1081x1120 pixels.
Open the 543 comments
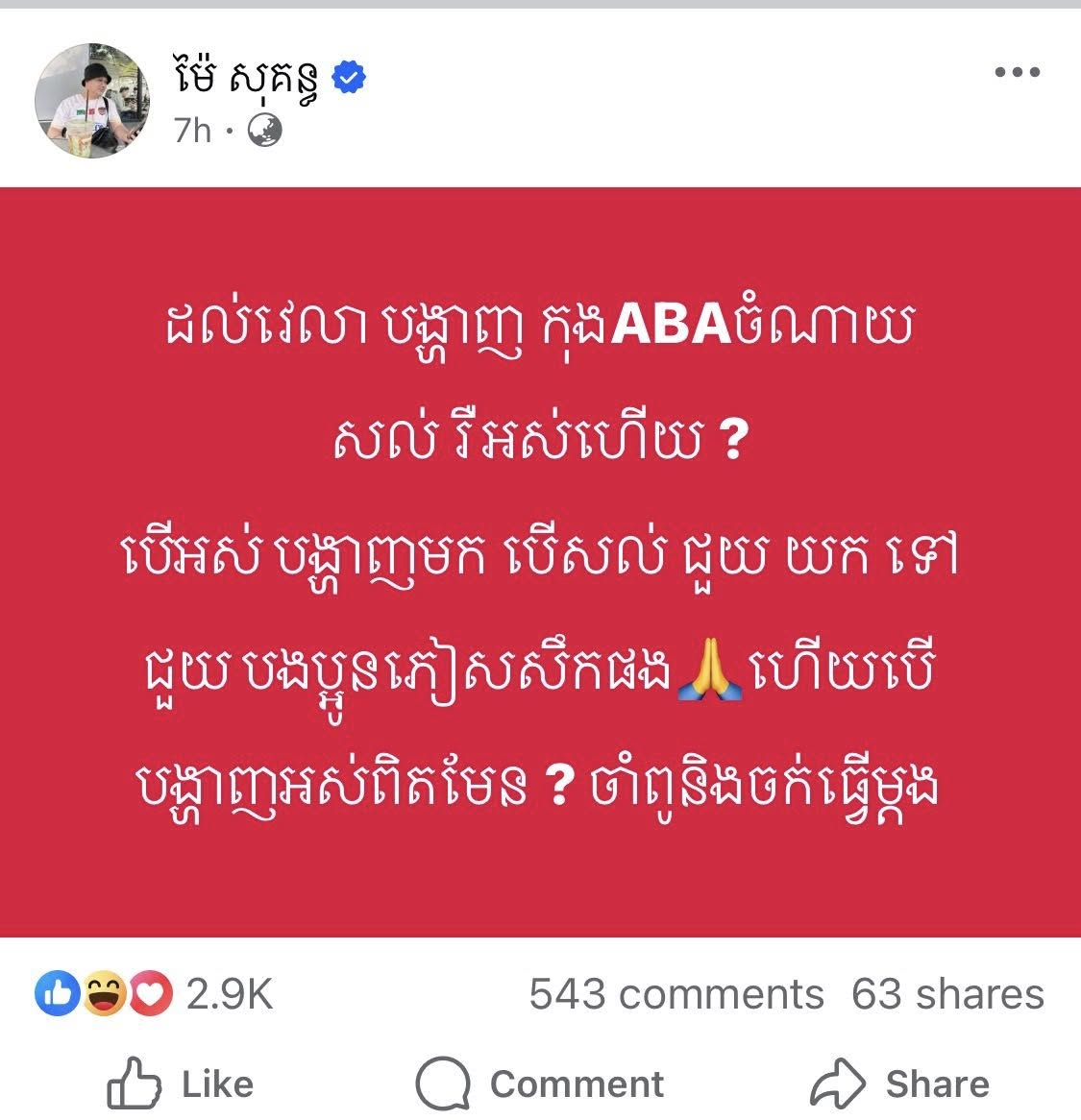pyautogui.click(x=676, y=994)
